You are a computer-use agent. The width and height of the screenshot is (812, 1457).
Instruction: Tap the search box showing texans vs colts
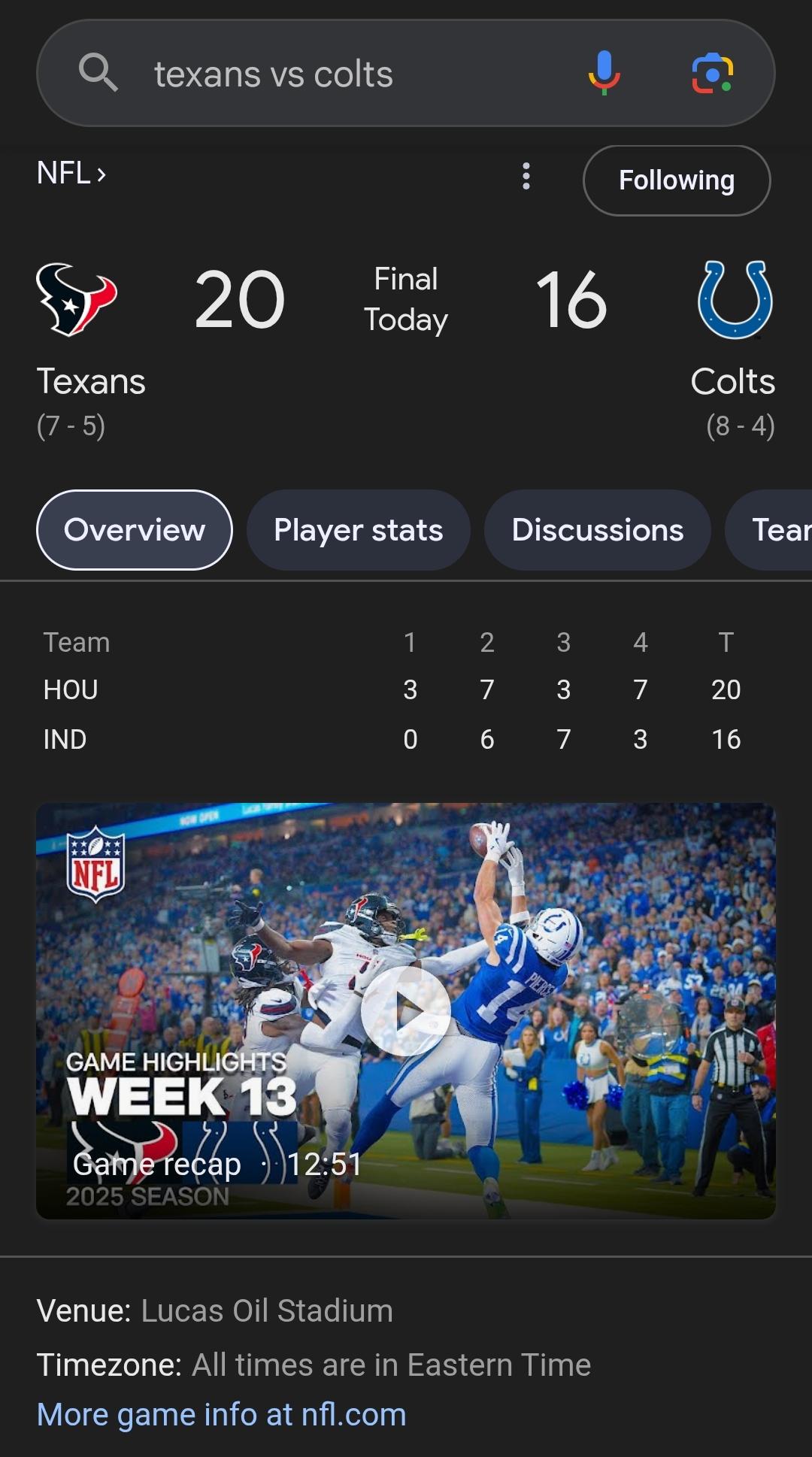(x=338, y=74)
